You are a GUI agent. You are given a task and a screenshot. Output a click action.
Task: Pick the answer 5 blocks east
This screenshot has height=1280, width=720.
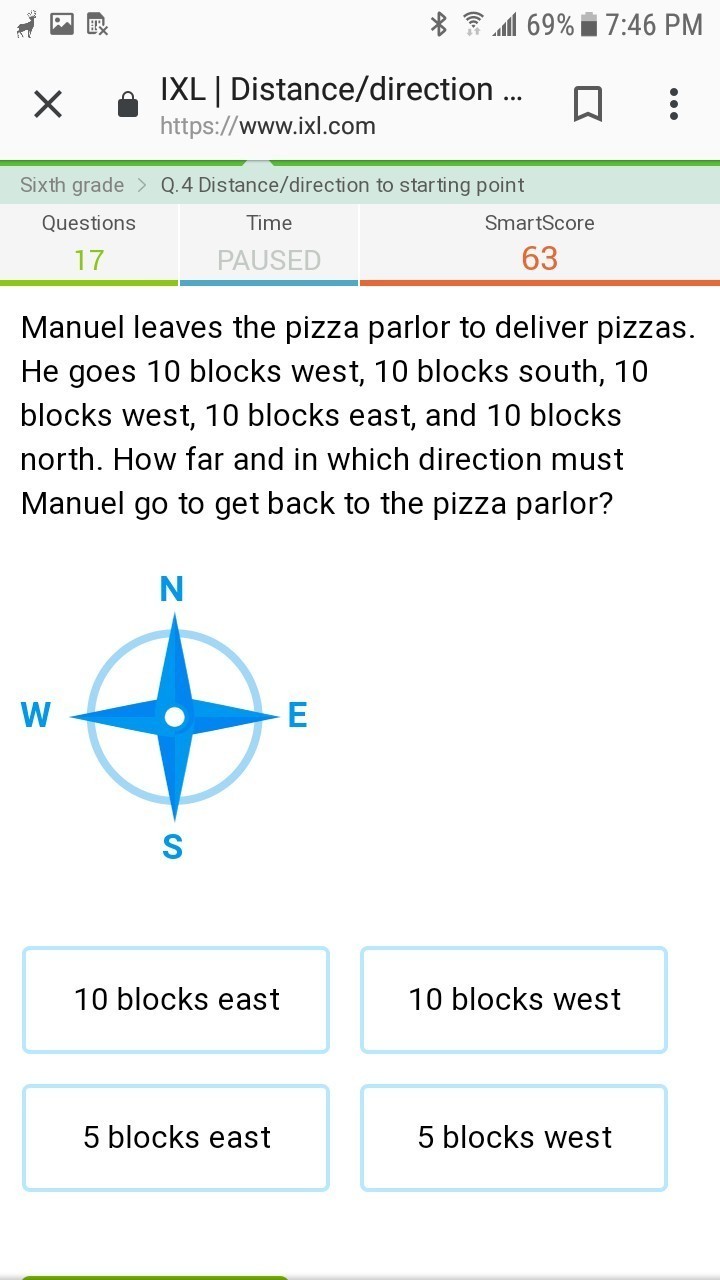click(176, 1138)
